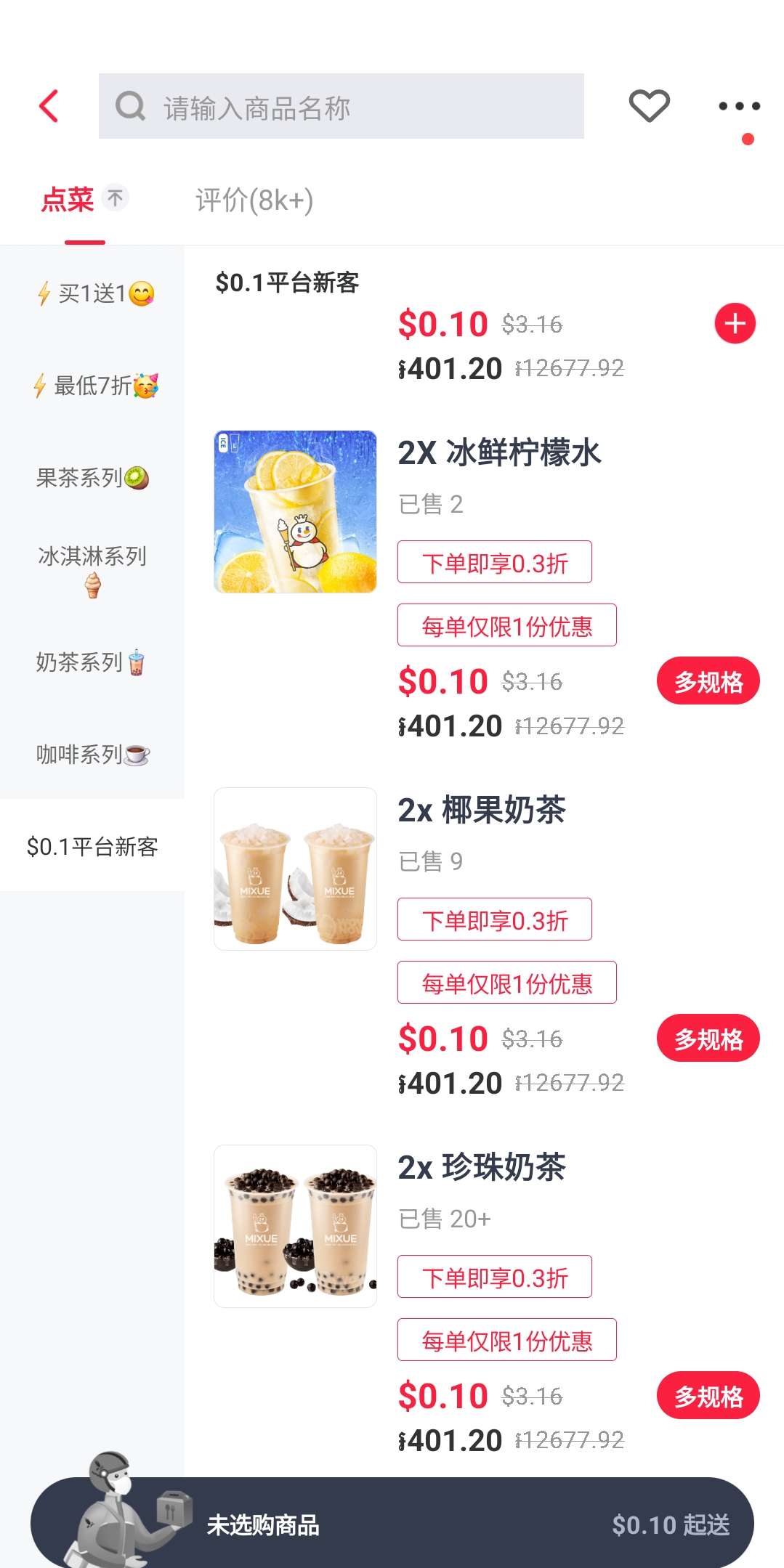
Task: Open the 2x 珍珠奶茶 product image
Action: (x=295, y=1226)
